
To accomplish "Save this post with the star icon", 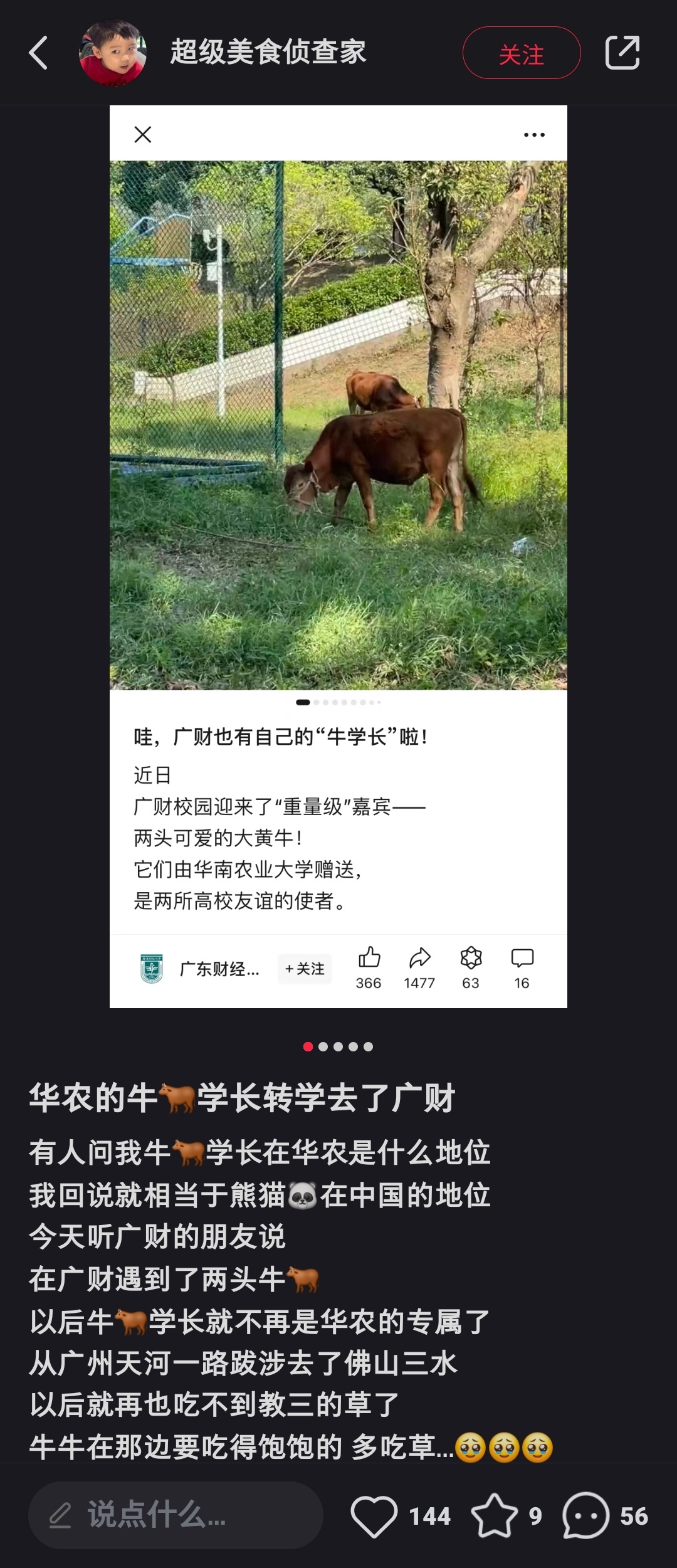I will tap(495, 1516).
